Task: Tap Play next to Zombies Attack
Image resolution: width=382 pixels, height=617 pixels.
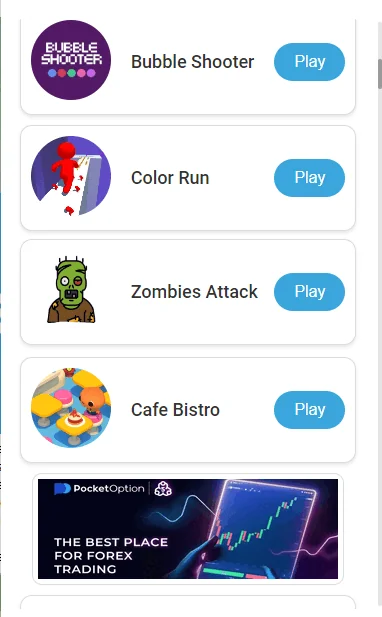Action: coord(309,292)
